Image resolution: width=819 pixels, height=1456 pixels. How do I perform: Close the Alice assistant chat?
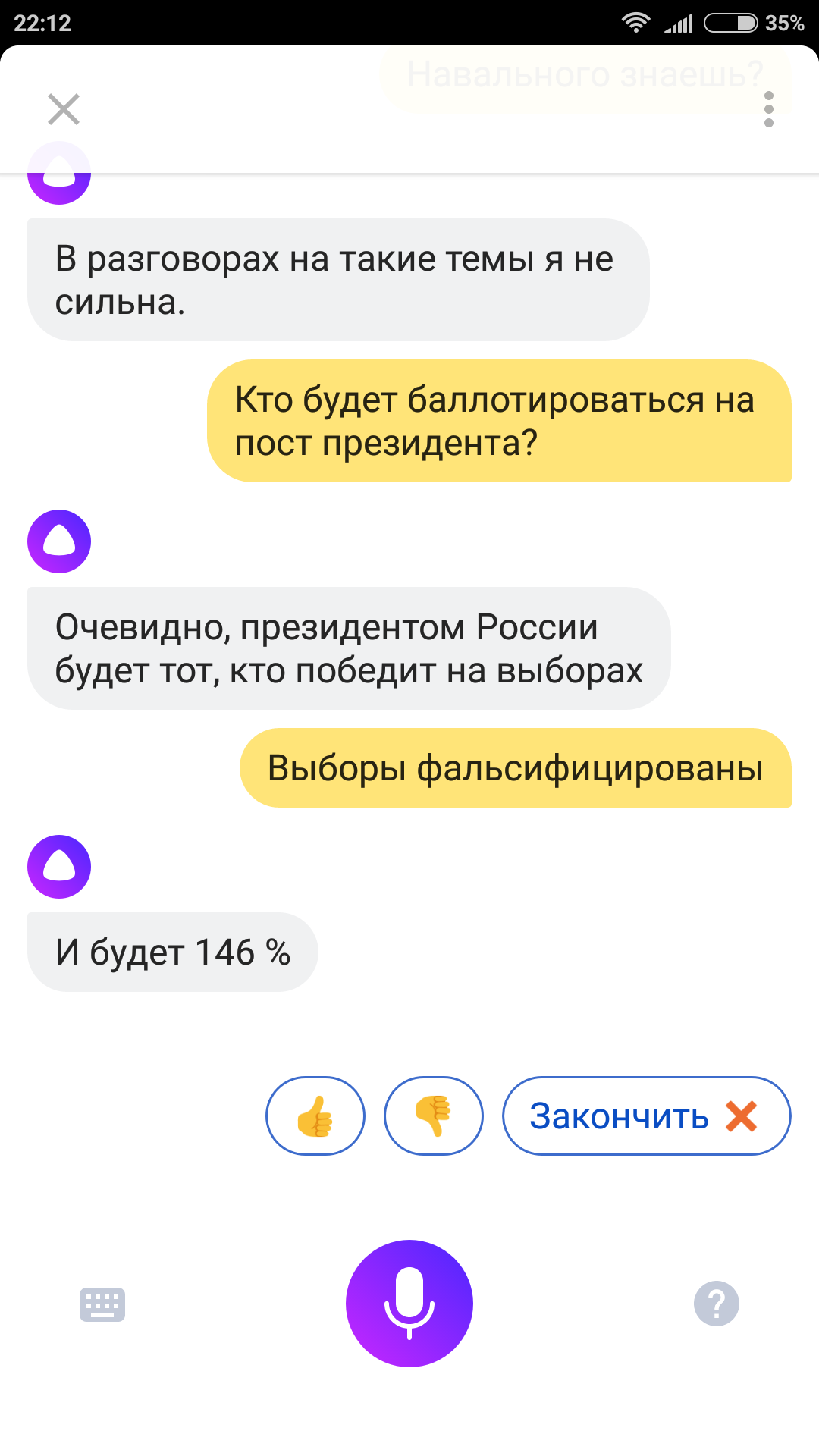(x=64, y=109)
